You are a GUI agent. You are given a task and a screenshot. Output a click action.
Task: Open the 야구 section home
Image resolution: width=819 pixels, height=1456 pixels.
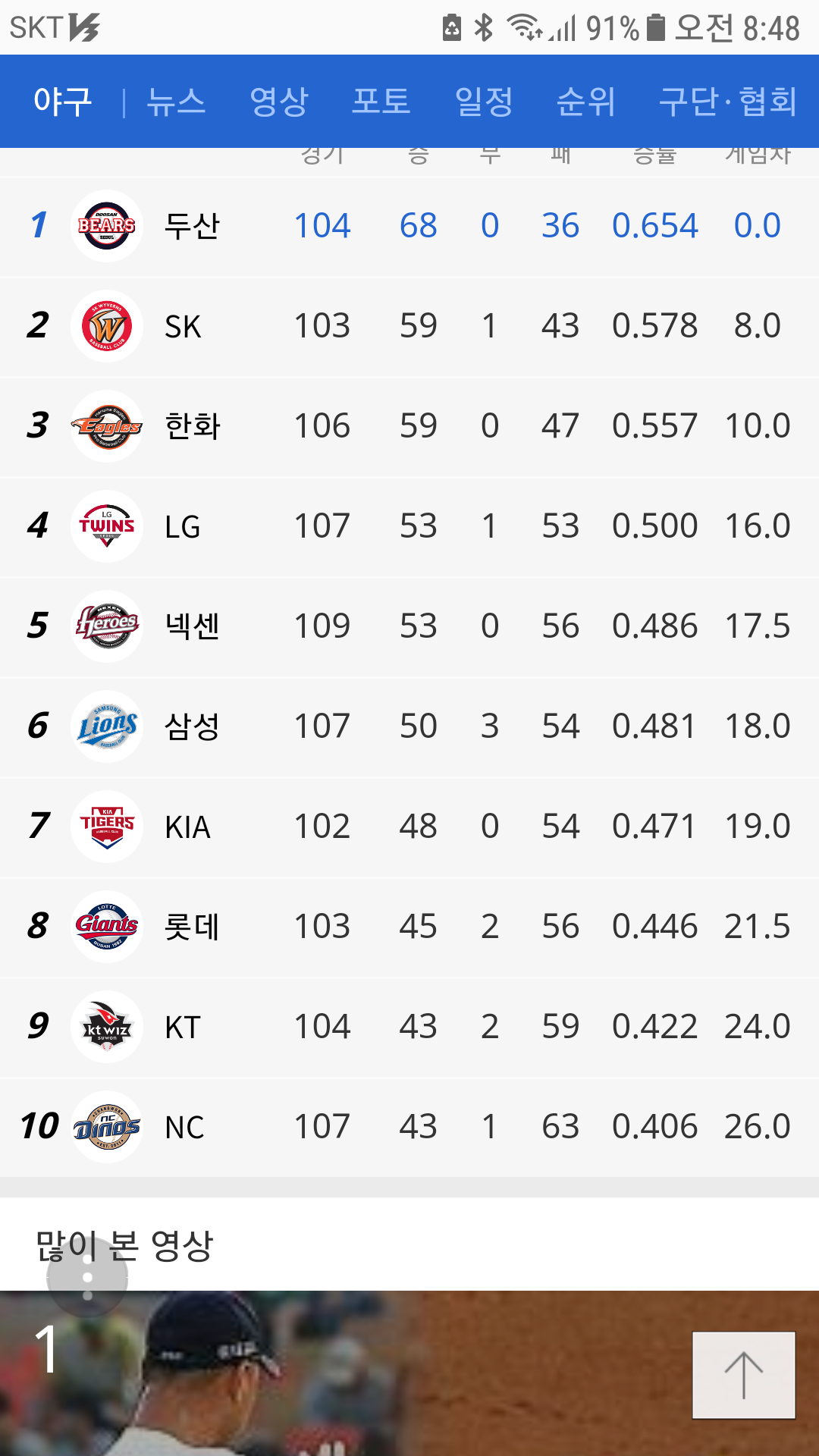click(62, 101)
